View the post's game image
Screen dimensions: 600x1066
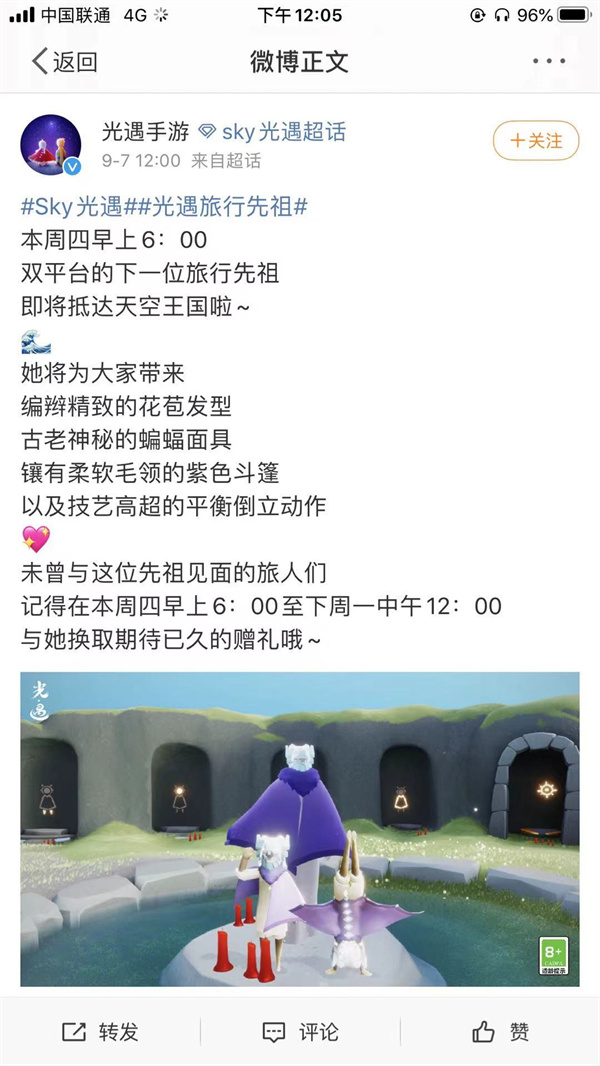pyautogui.click(x=300, y=829)
